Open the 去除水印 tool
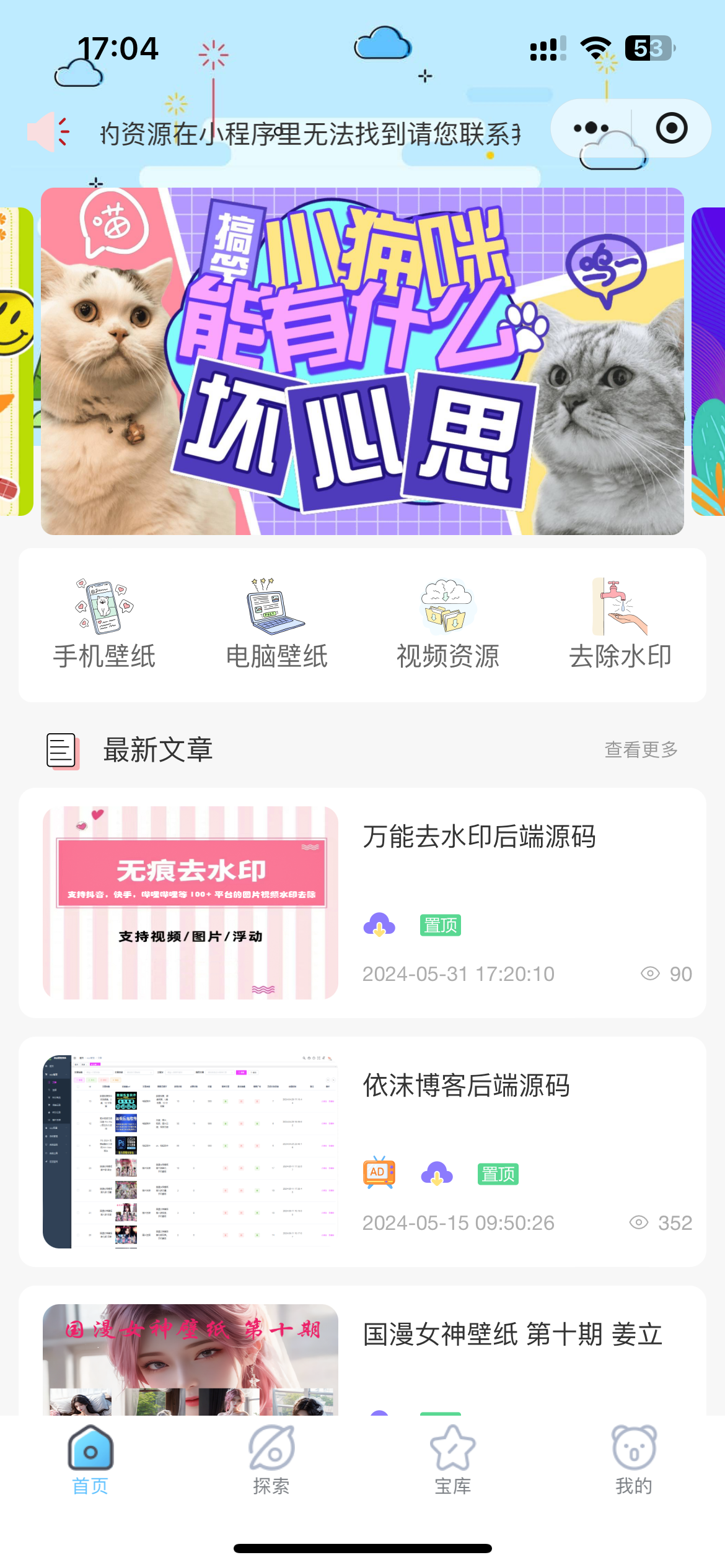This screenshot has width=725, height=1568. (x=620, y=624)
